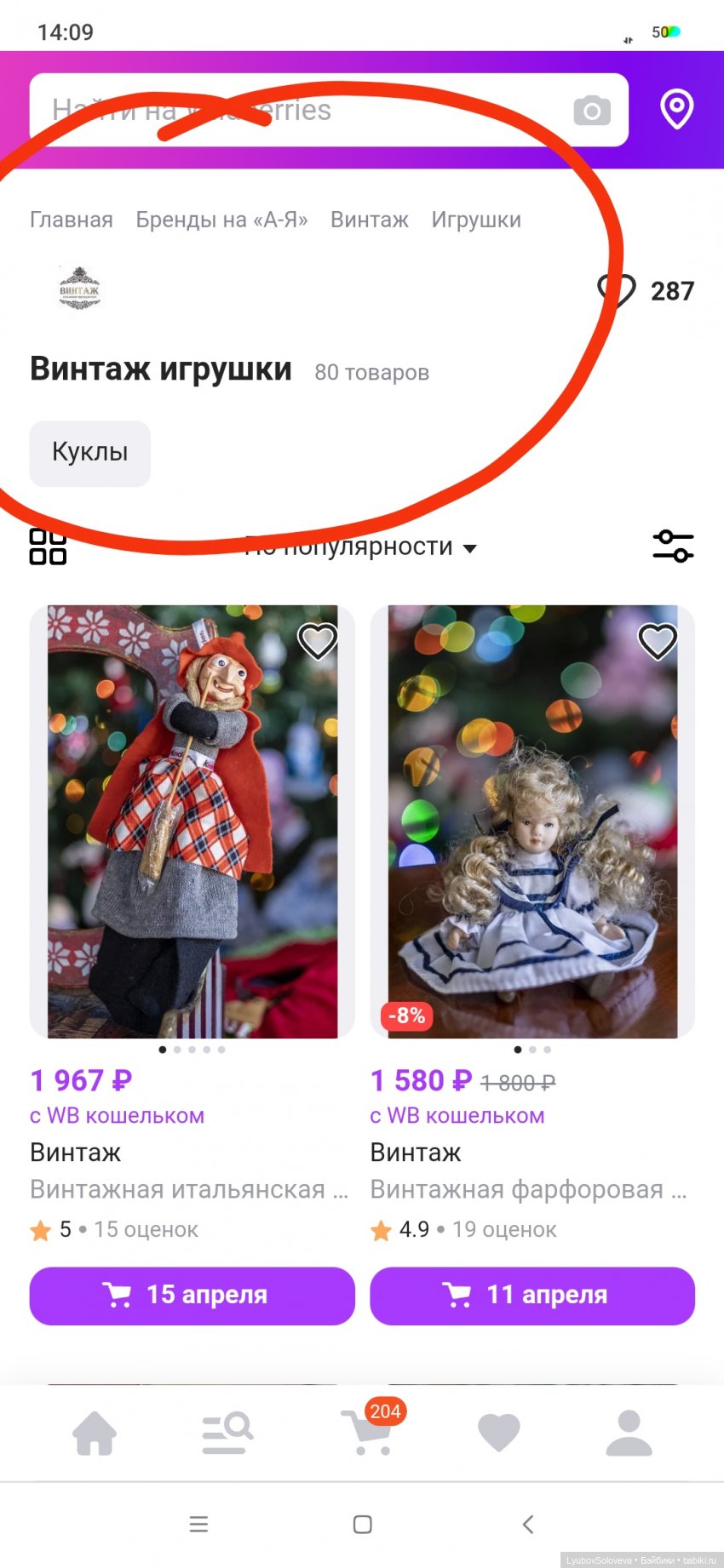This screenshot has width=724, height=1568.
Task: Switch to the catalog search tab
Action: click(x=227, y=1433)
